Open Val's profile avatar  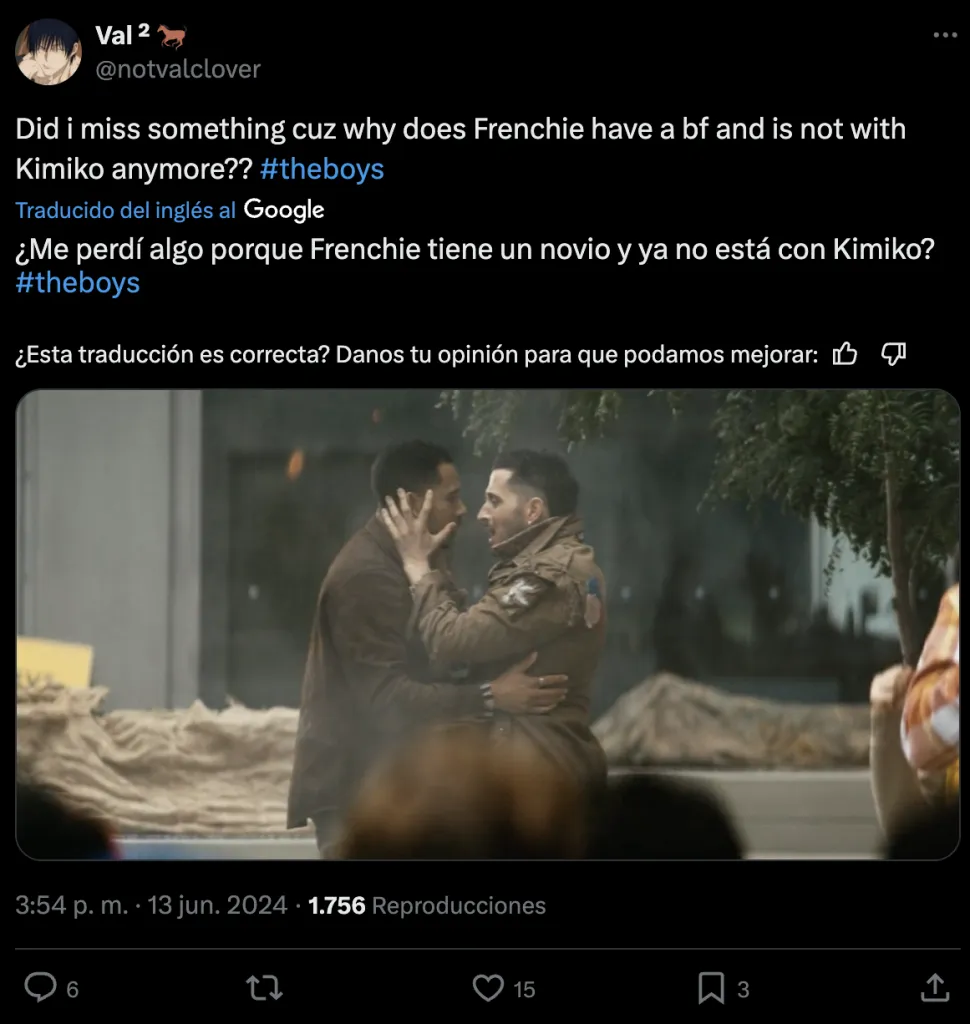click(48, 51)
